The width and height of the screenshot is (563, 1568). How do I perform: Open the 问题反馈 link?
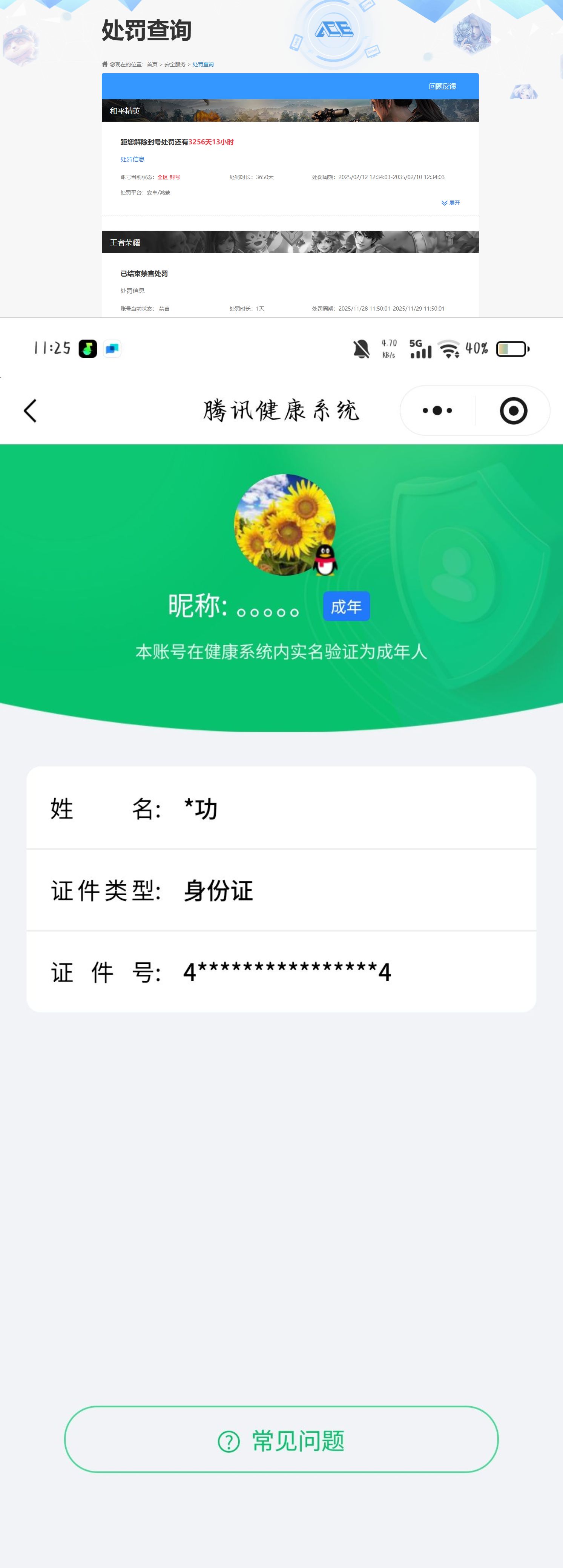tap(442, 86)
